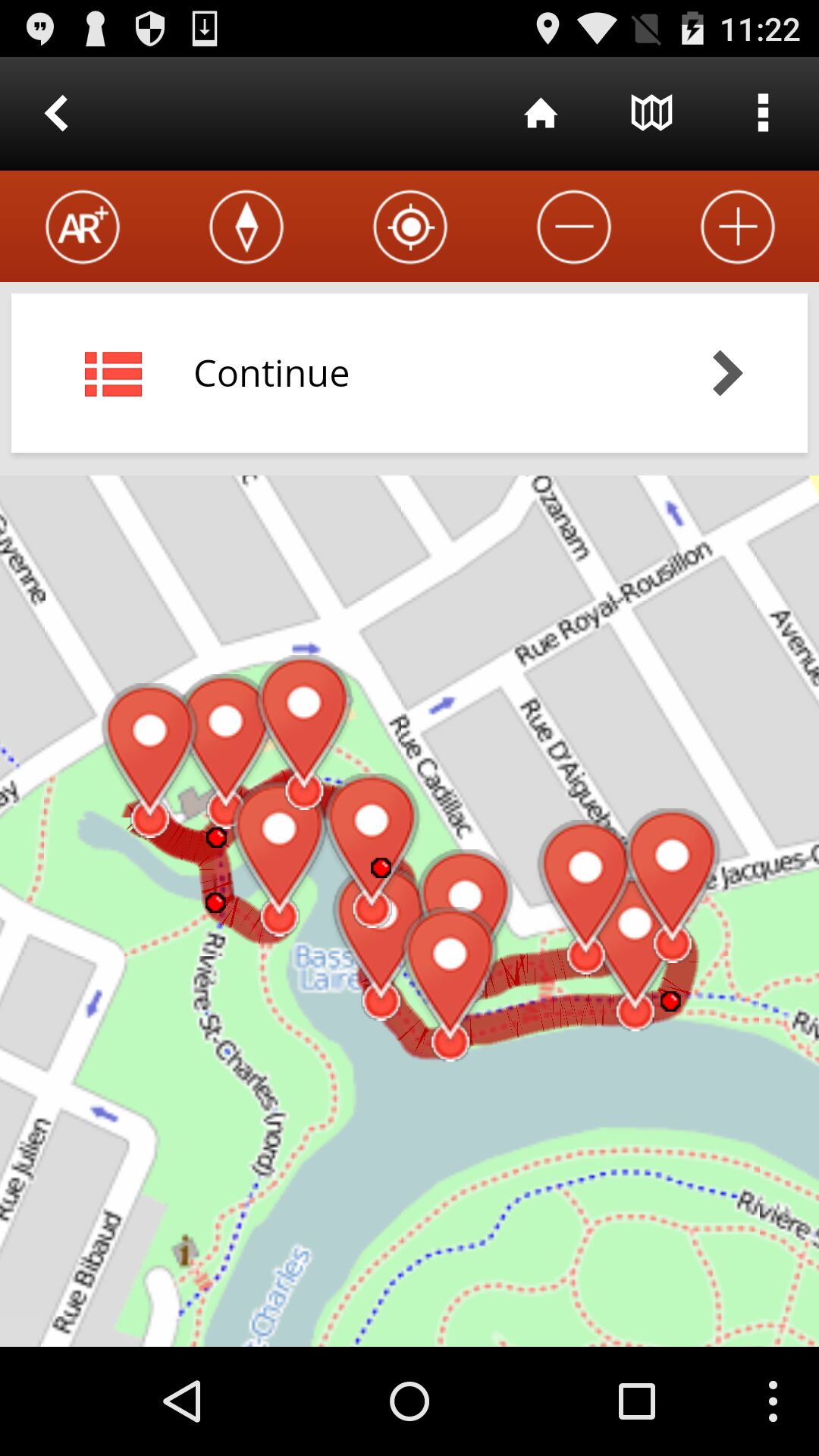
Task: Launch the AR+ augmented reality view
Action: pos(83,227)
